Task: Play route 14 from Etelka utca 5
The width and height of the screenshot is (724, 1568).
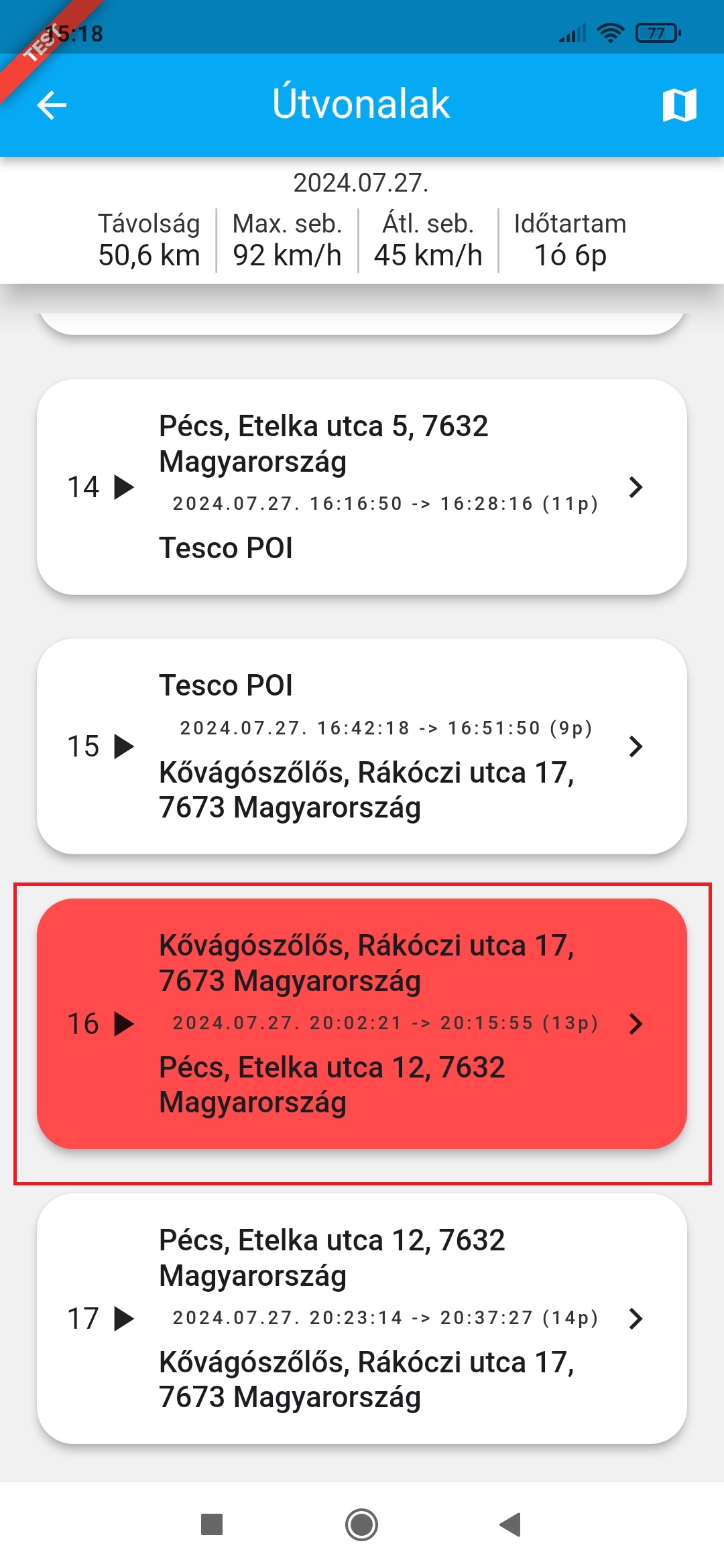Action: click(x=124, y=487)
